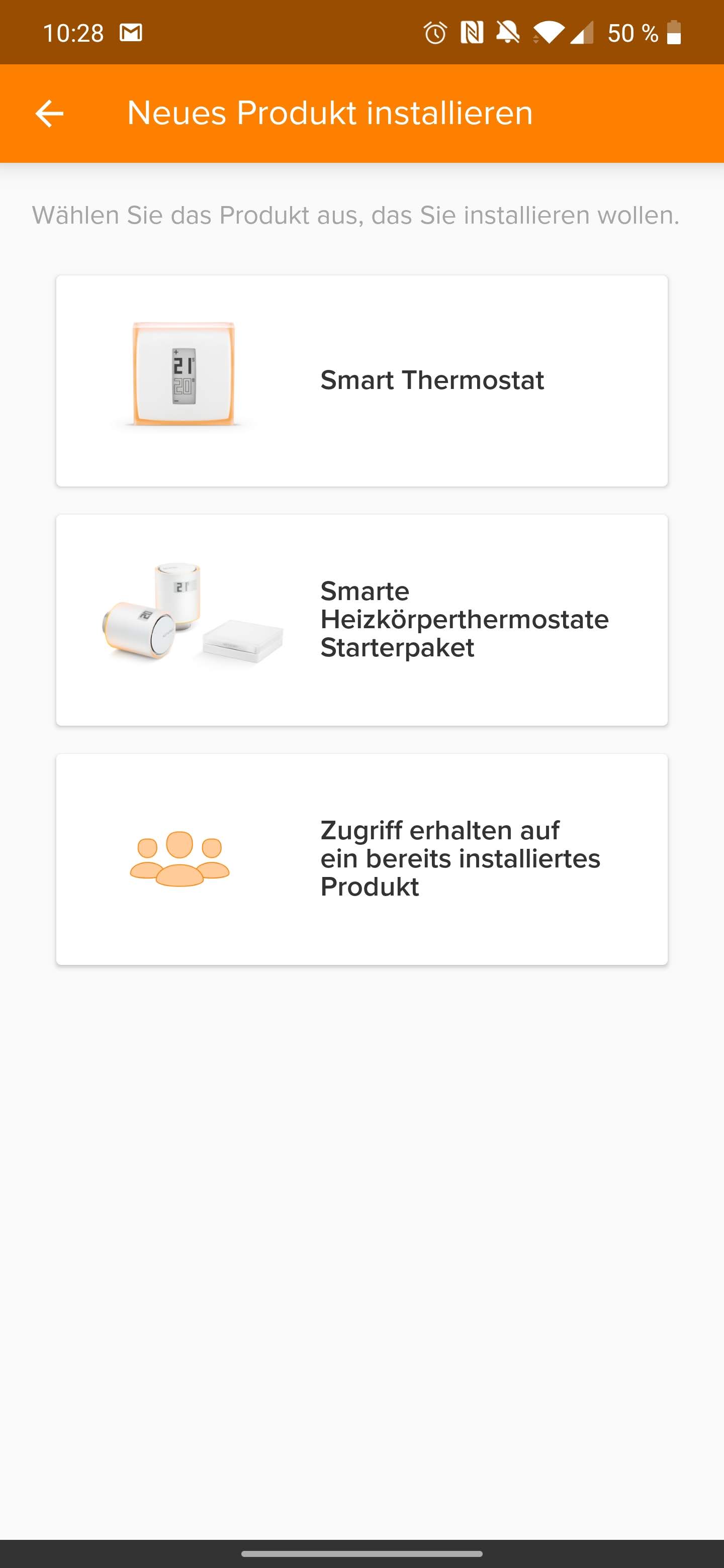The image size is (724, 1568).
Task: Open Zugriff erhalten auf ein bereits installiertes Produkt
Action: pyautogui.click(x=361, y=859)
